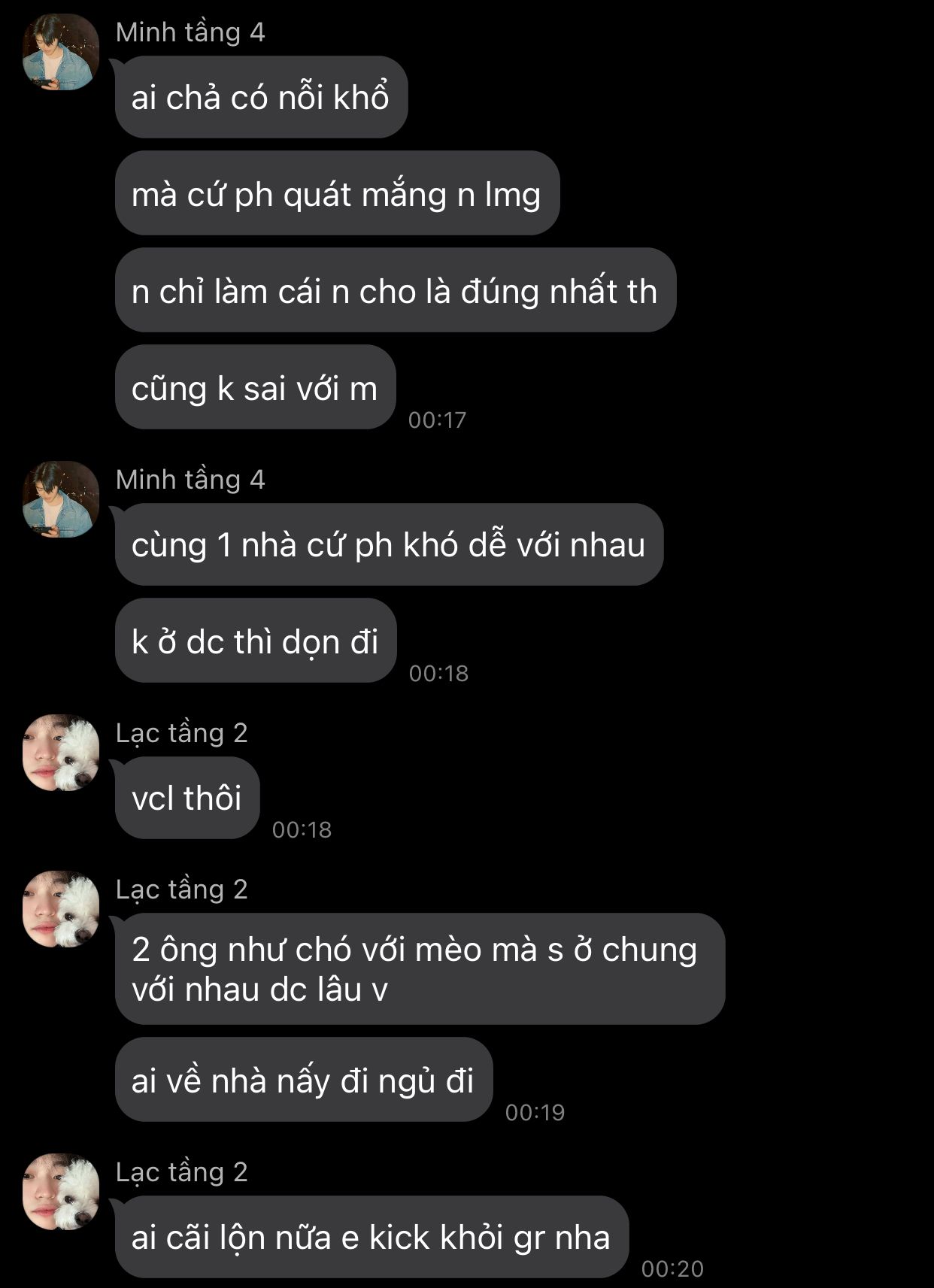The width and height of the screenshot is (934, 1288).
Task: Open Minh tầng 4's avatar beside "cùng 1 nhà" message
Action: [x=61, y=499]
